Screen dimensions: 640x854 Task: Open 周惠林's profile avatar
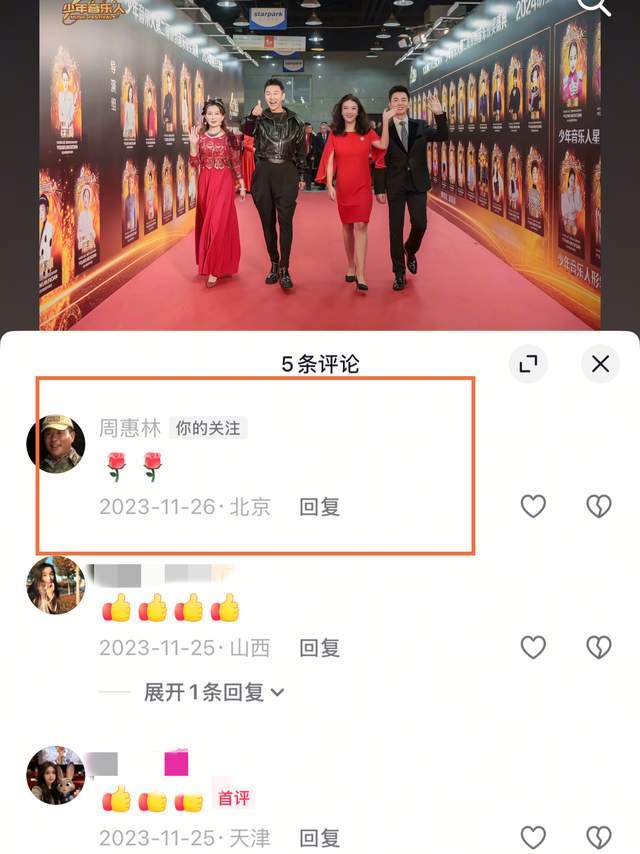click(56, 444)
